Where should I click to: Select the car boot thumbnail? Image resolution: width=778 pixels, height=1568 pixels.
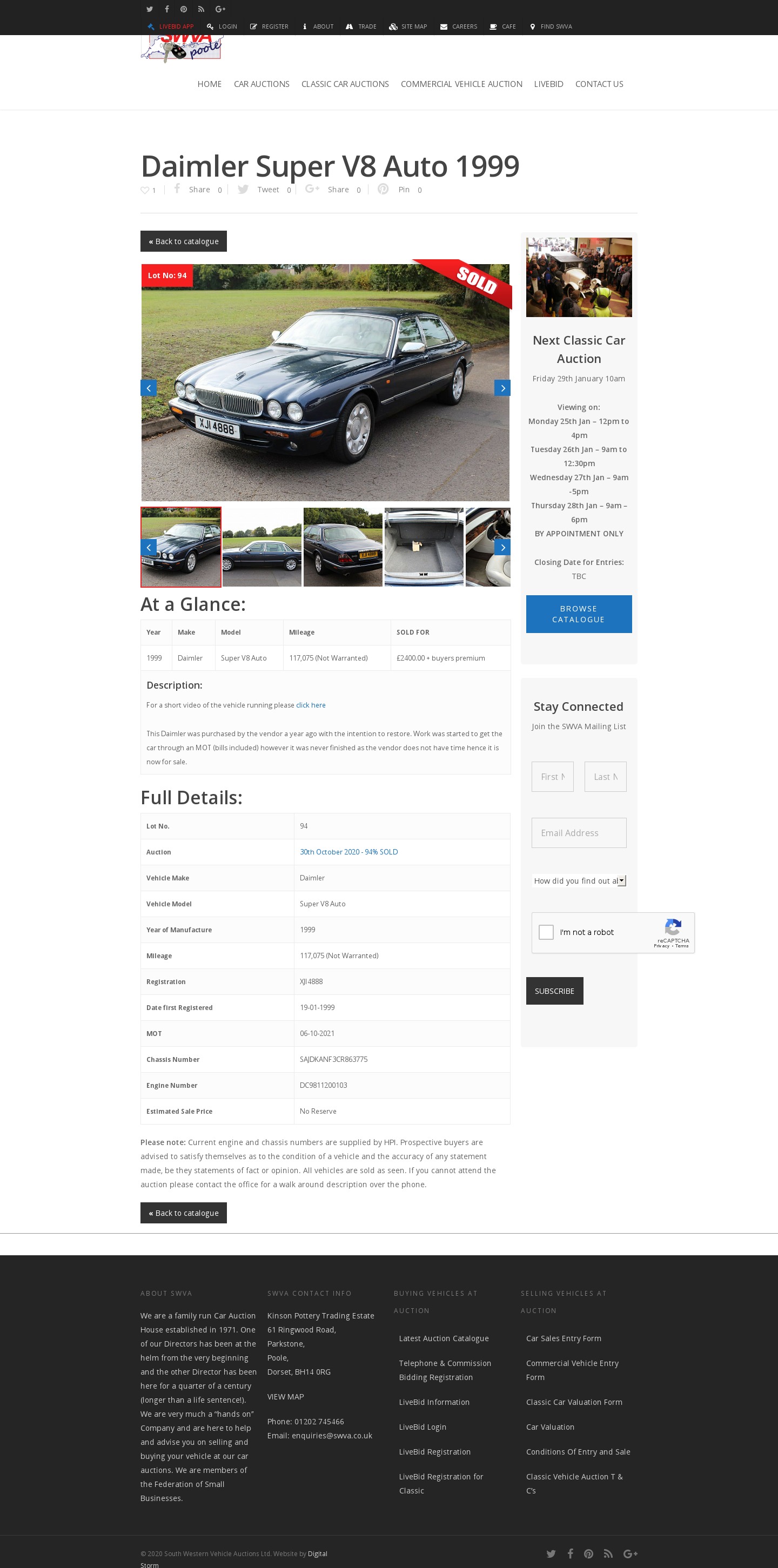pos(424,547)
